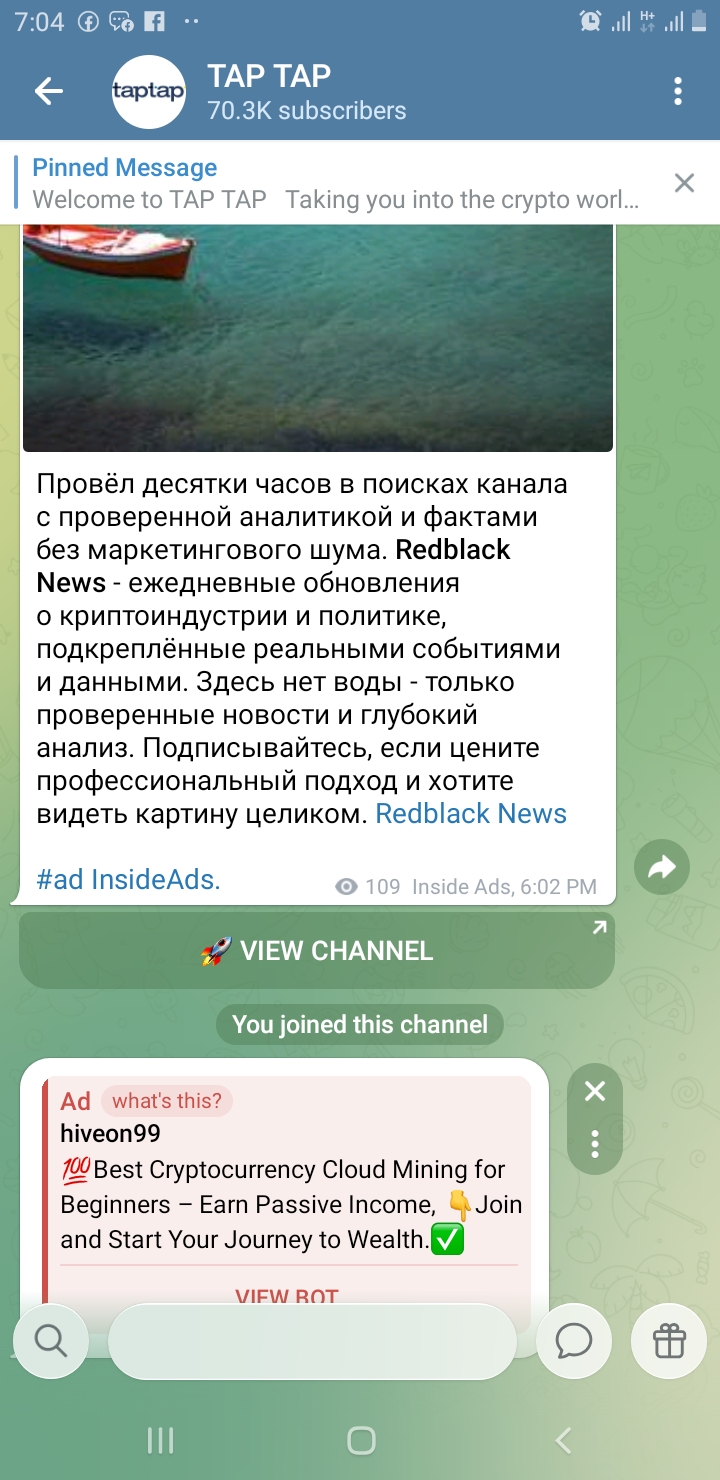The height and width of the screenshot is (1480, 720).
Task: Tap 'what's this?' on the ad
Action: point(167,1101)
